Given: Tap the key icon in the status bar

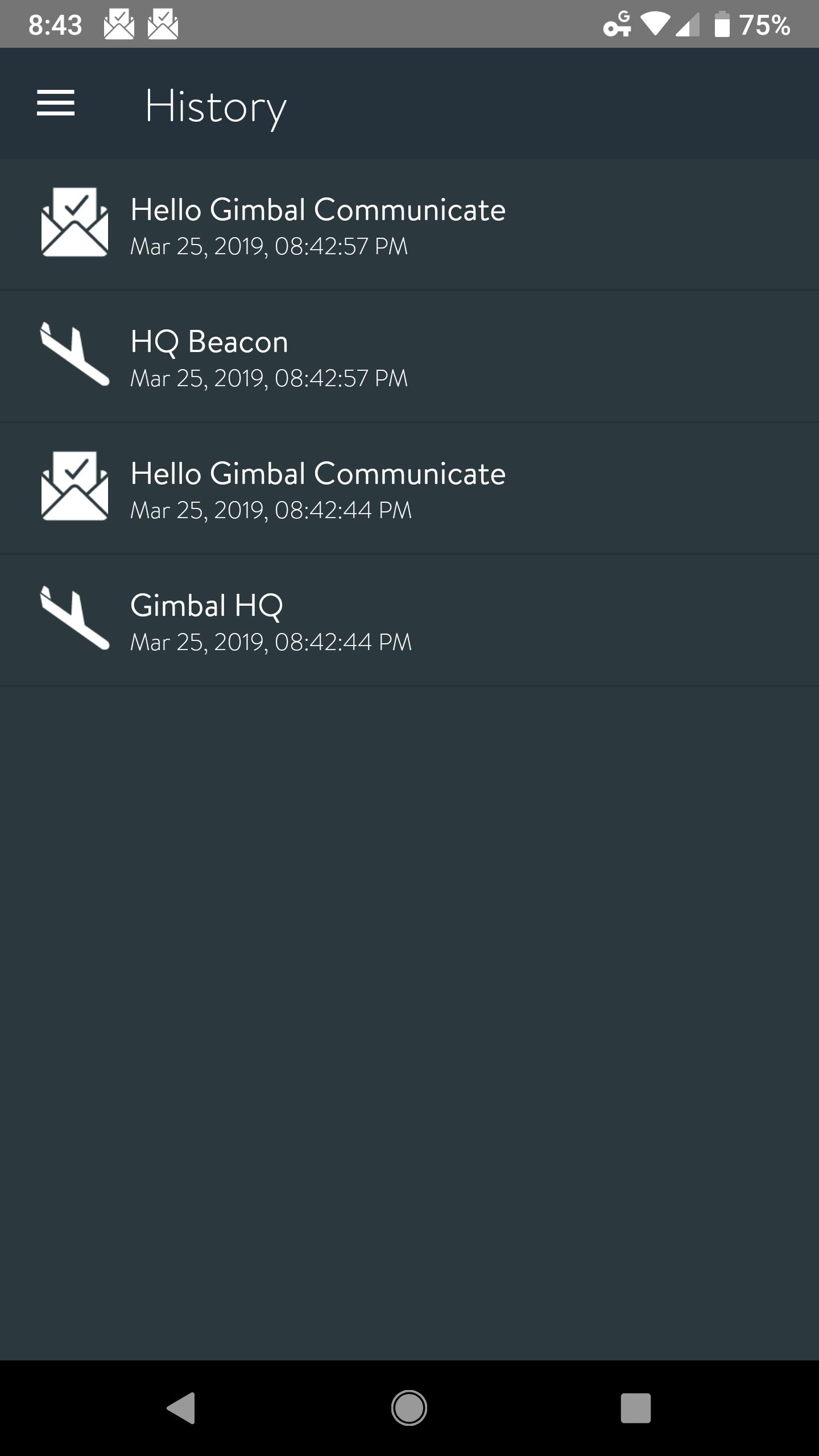Looking at the screenshot, I should pyautogui.click(x=618, y=23).
